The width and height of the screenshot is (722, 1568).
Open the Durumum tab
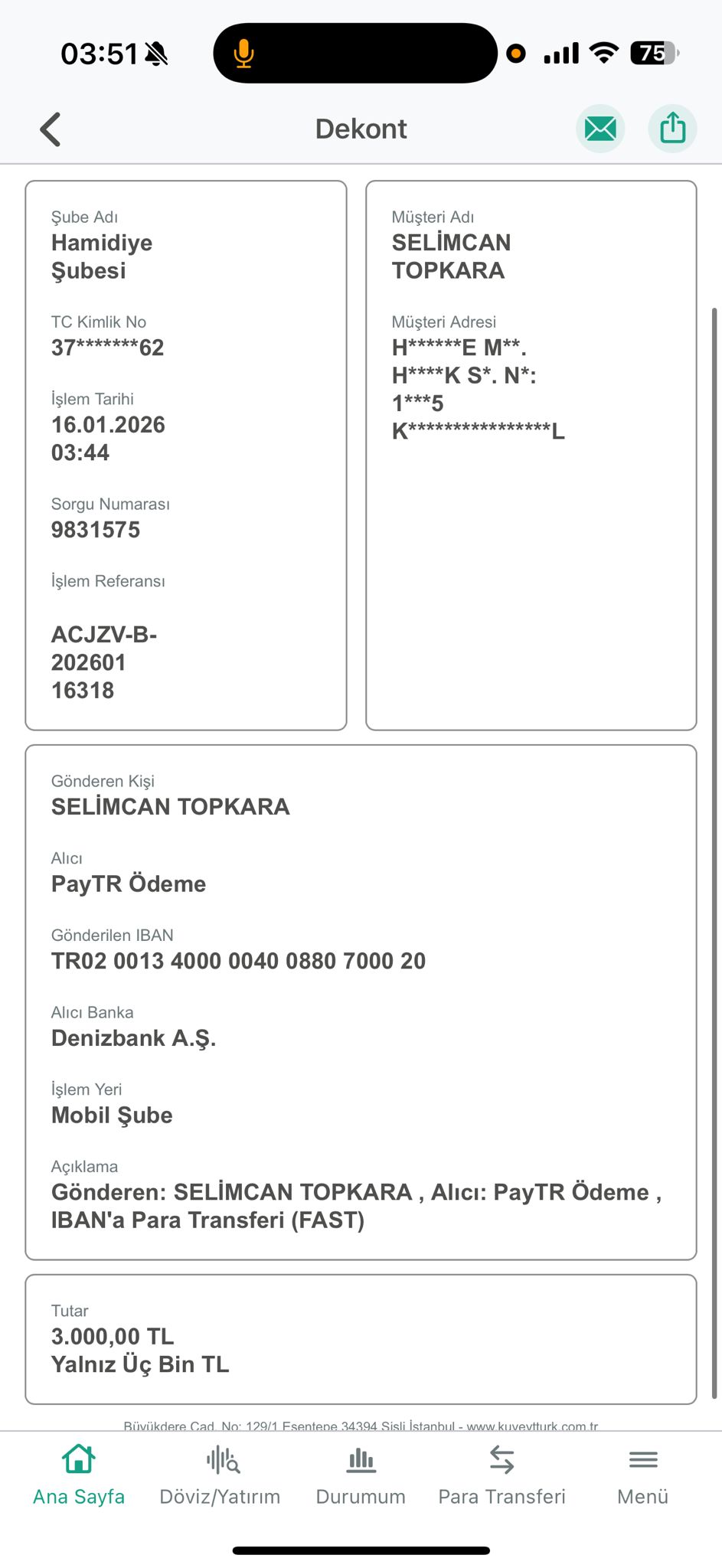point(361,1475)
